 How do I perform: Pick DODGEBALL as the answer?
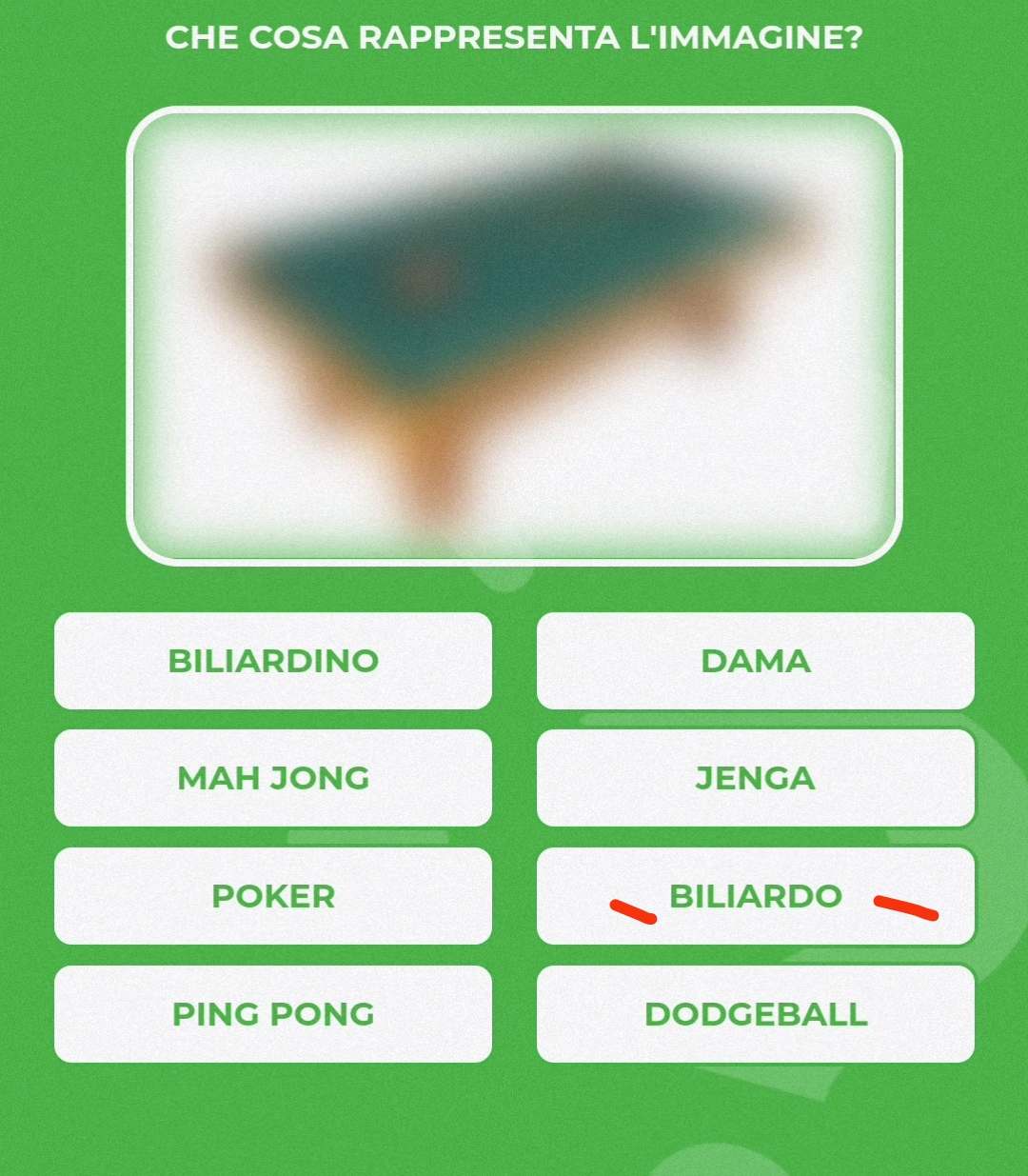(756, 1014)
